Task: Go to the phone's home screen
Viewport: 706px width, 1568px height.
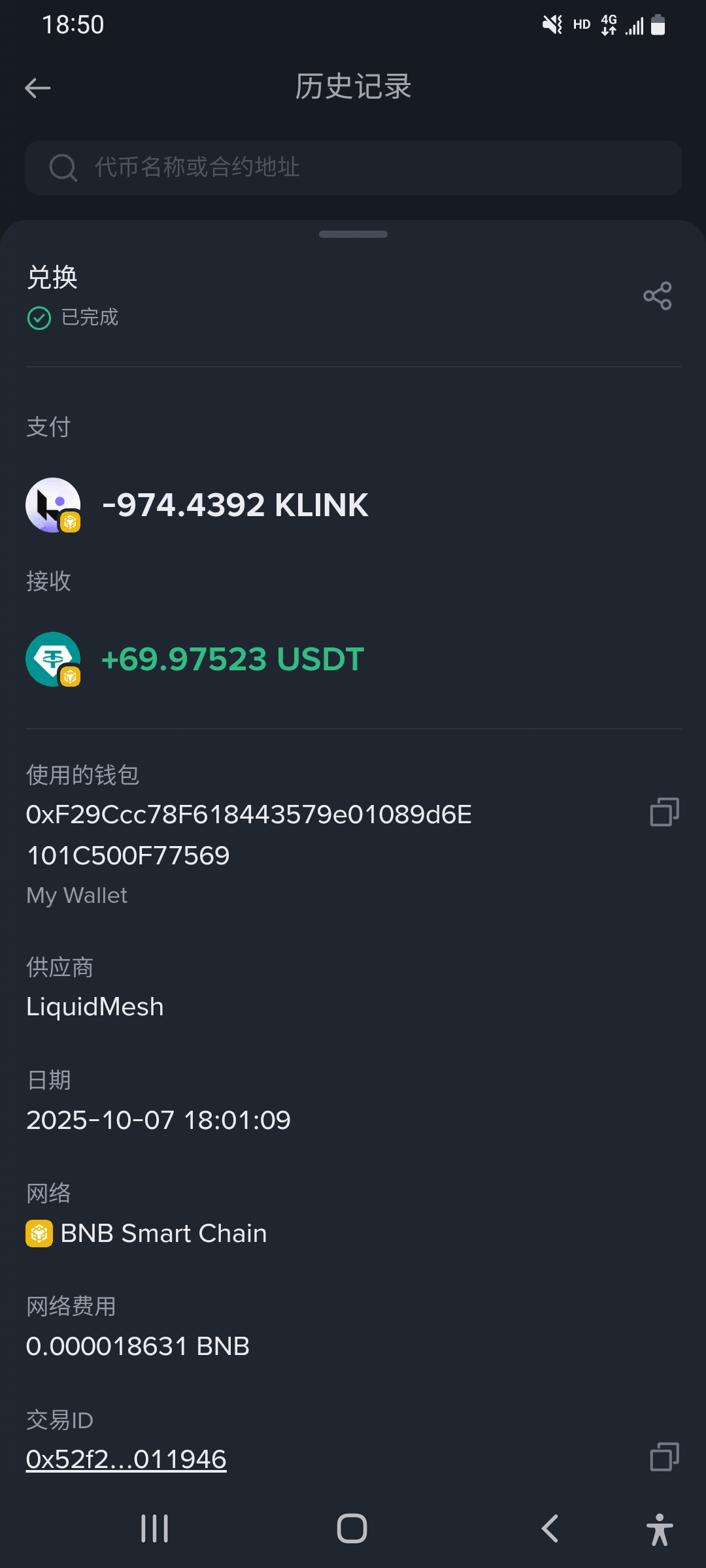Action: 352,1529
